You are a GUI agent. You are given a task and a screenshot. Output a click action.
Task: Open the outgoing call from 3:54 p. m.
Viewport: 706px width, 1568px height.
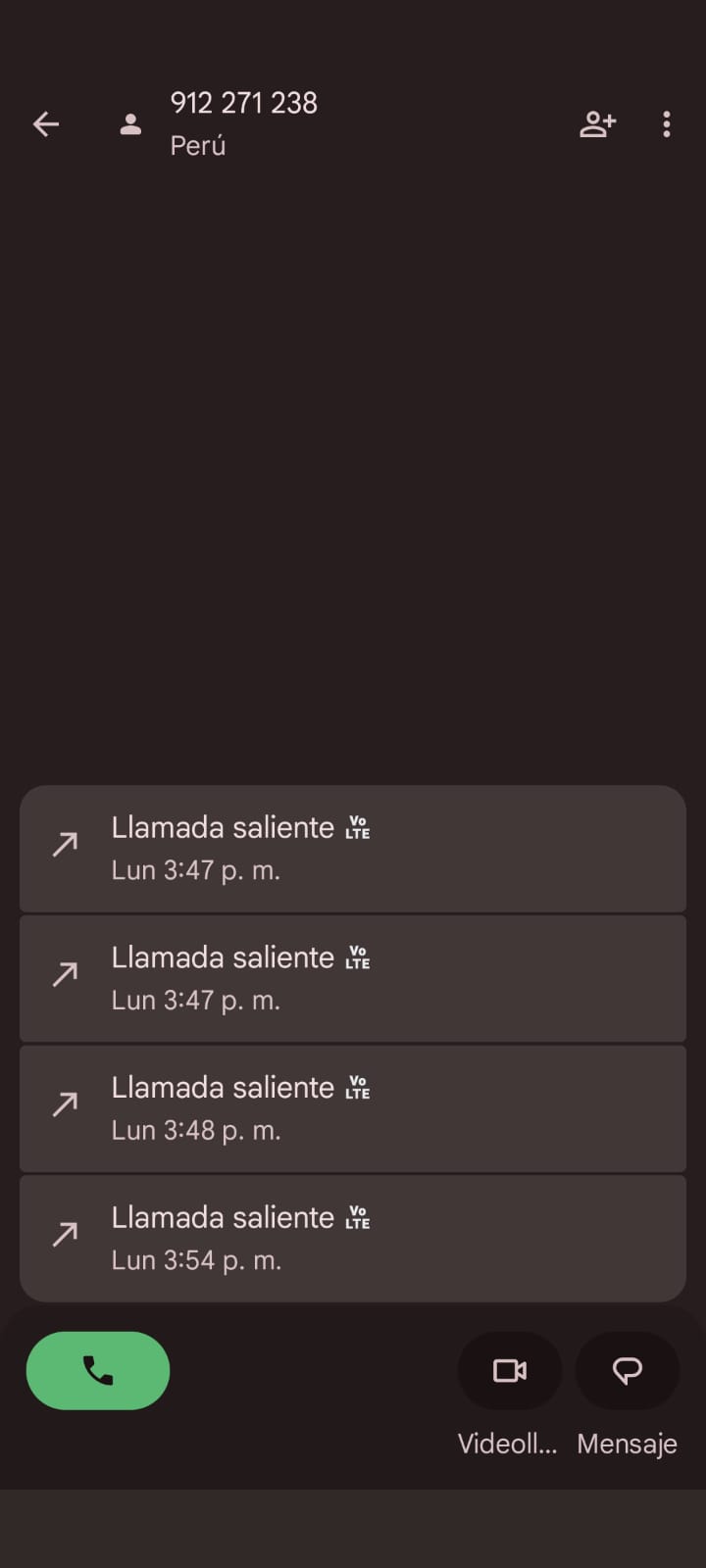353,1239
